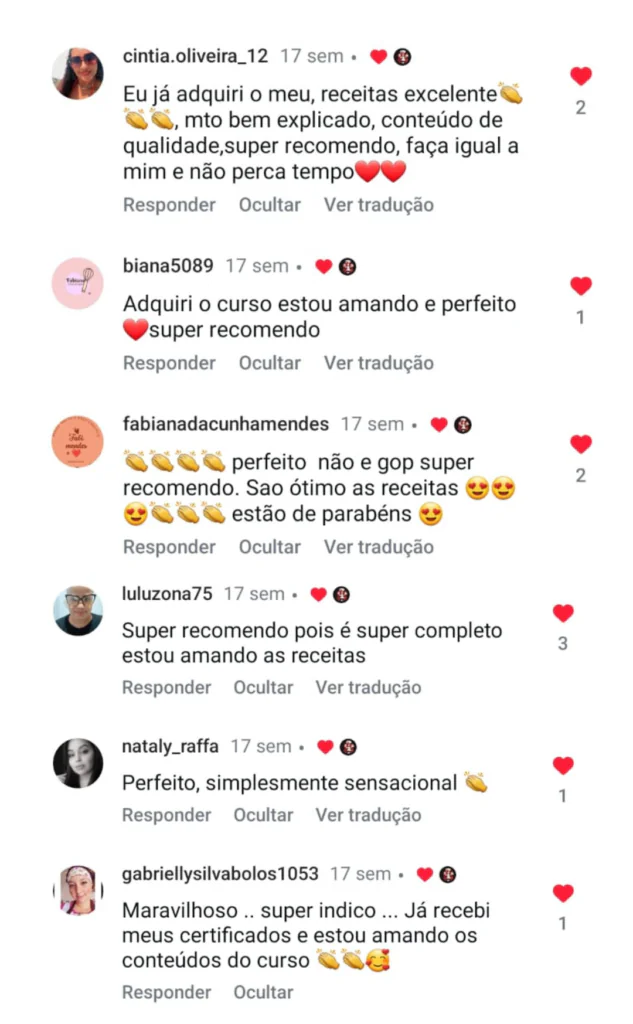The width and height of the screenshot is (633, 1024).
Task: Like nataly_raffa's comment
Action: pyautogui.click(x=563, y=766)
